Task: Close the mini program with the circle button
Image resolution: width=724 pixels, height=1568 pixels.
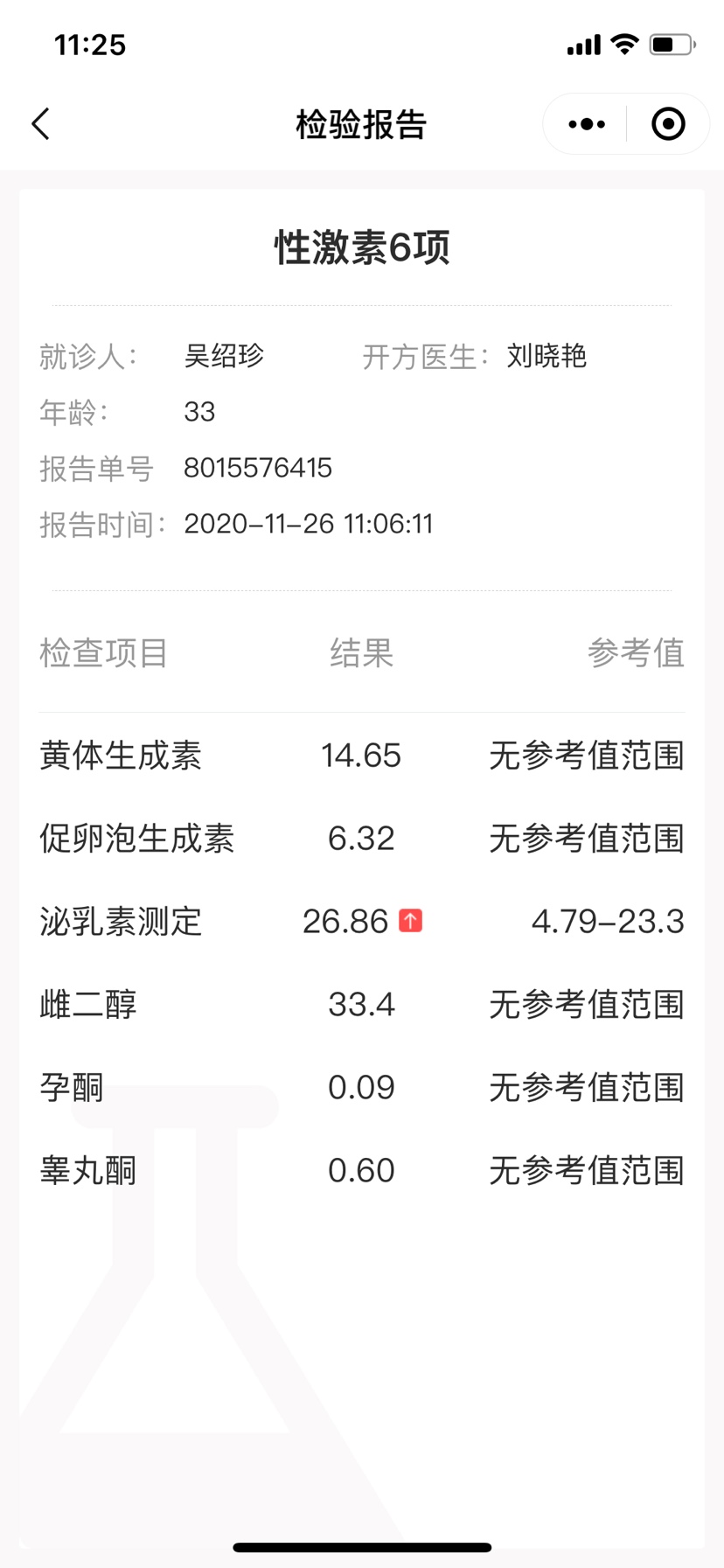Action: point(668,124)
